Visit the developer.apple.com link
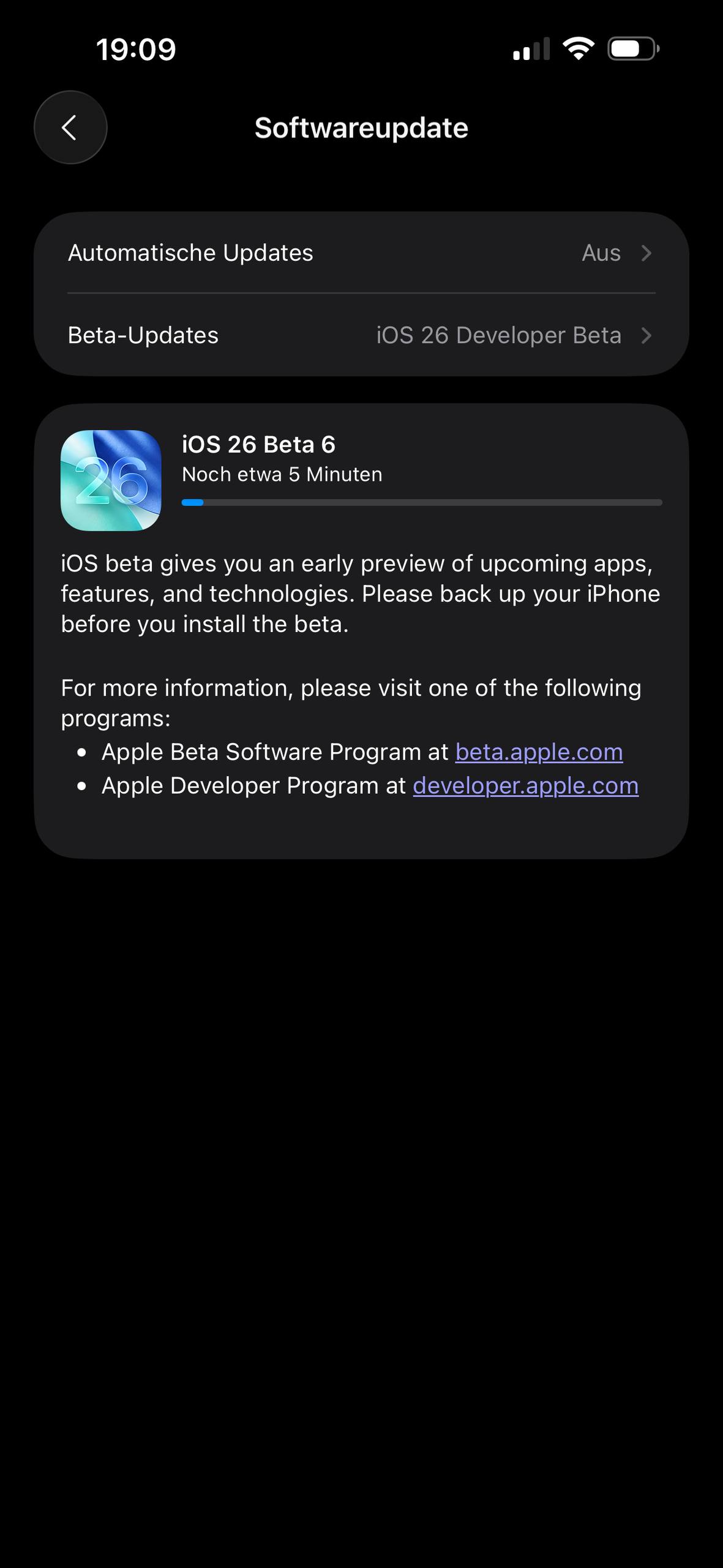723x1568 pixels. coord(525,785)
